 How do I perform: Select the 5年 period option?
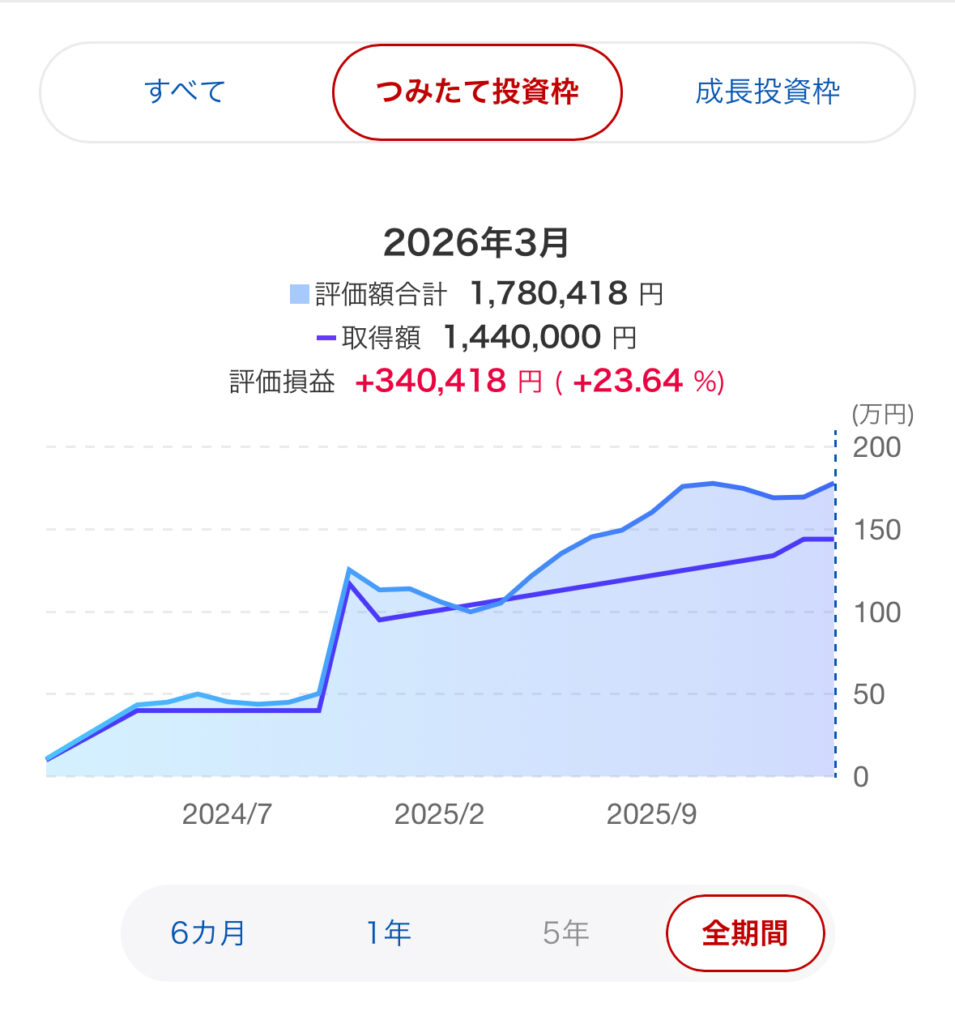(x=566, y=934)
